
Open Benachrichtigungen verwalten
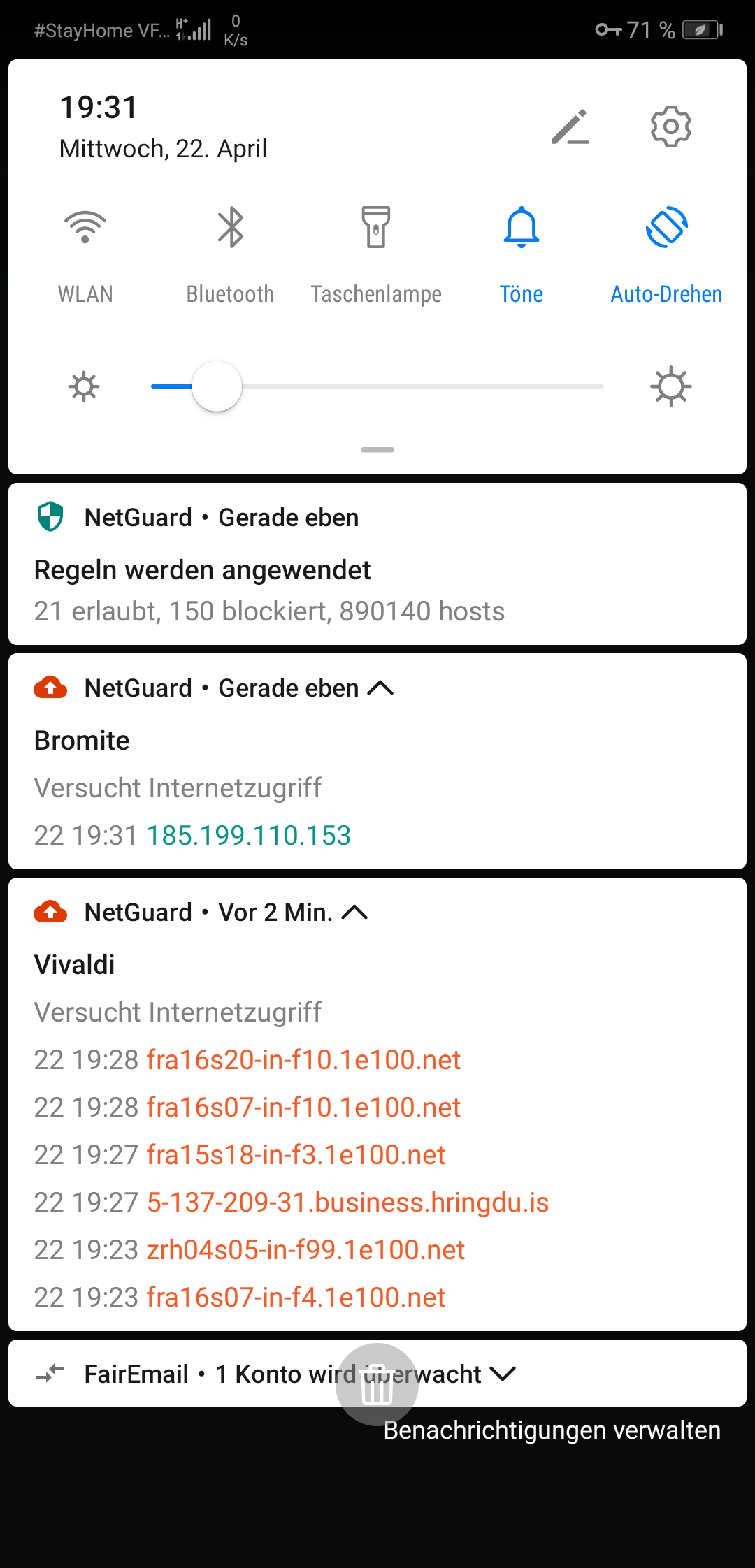(x=552, y=1430)
